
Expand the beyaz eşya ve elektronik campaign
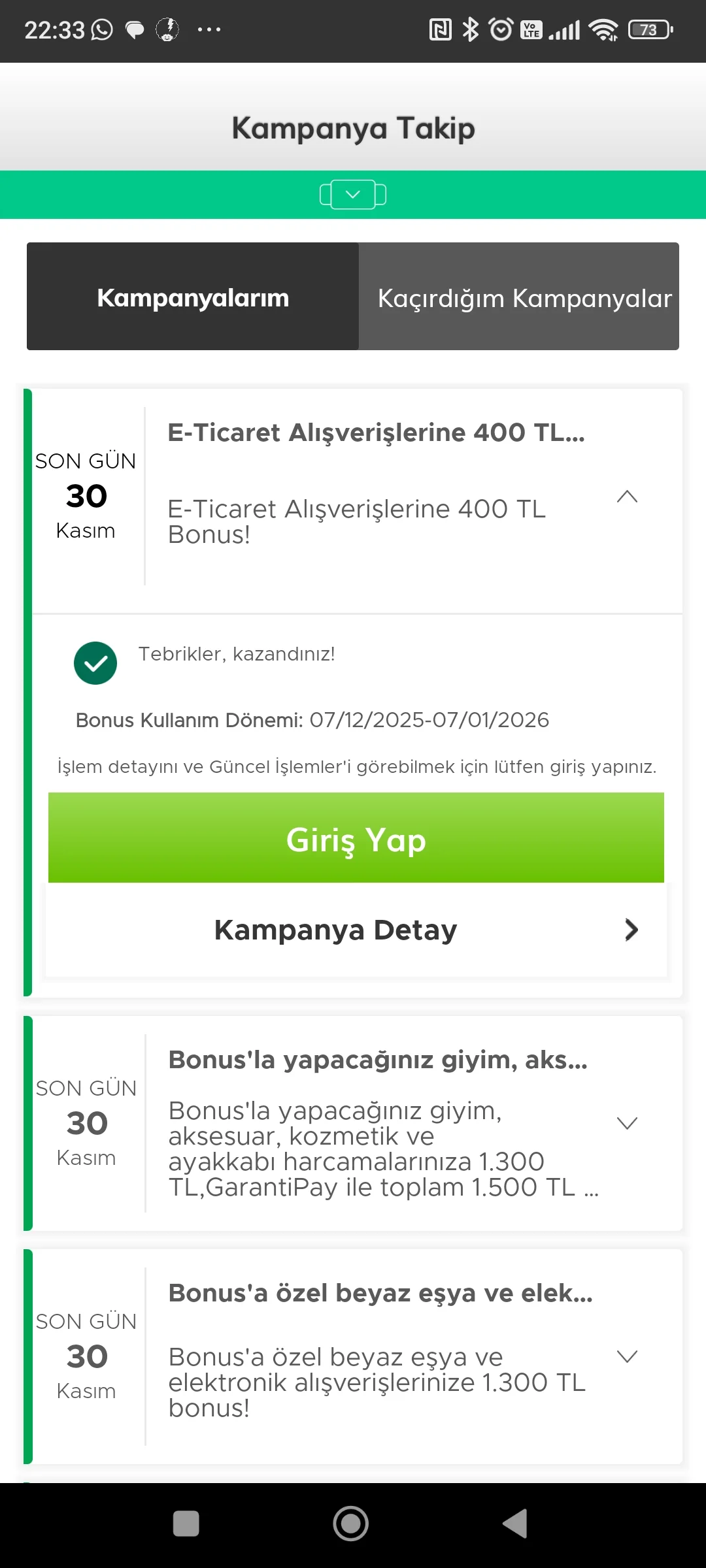pyautogui.click(x=627, y=1357)
